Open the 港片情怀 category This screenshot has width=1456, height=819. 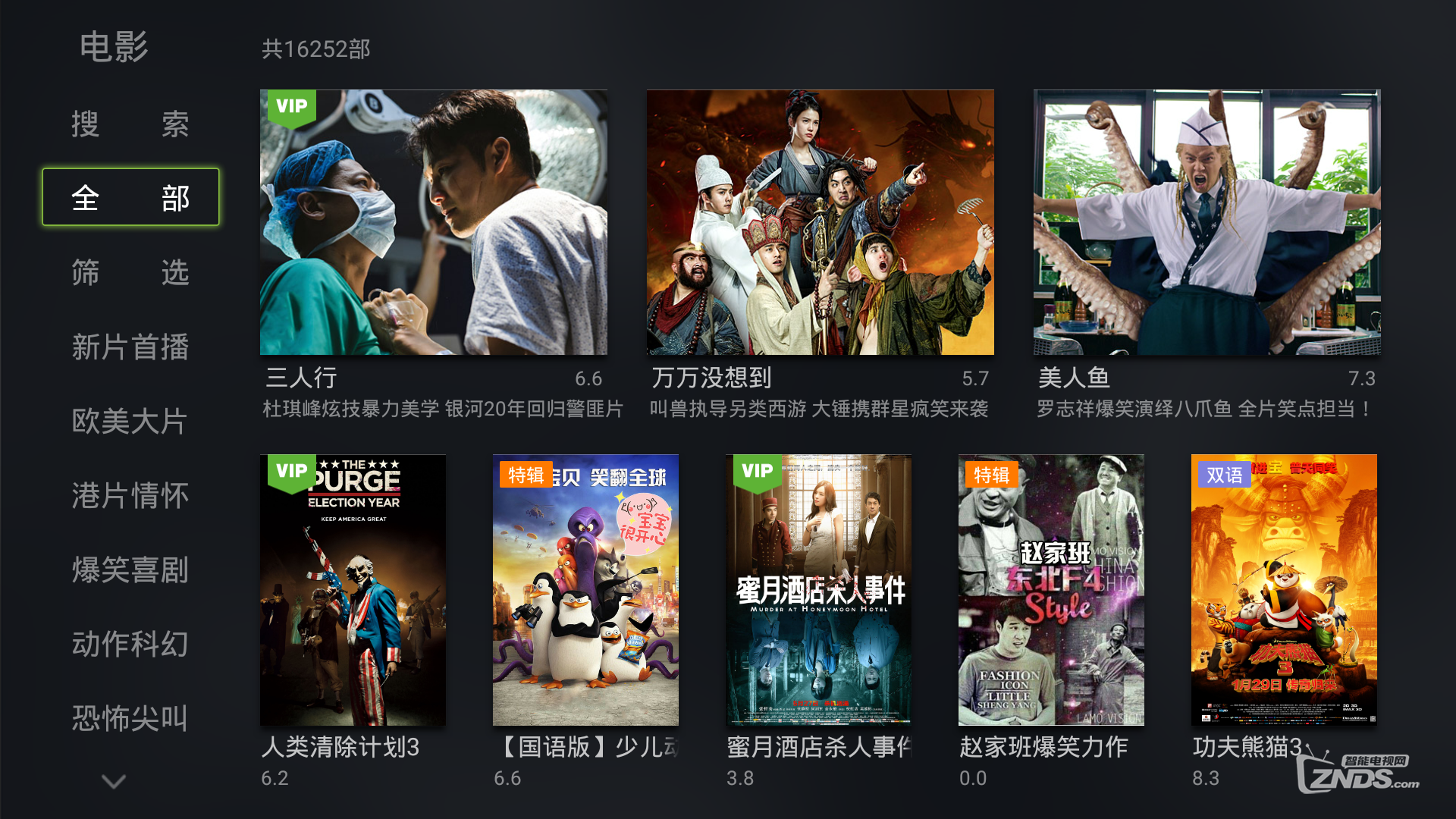pyautogui.click(x=130, y=495)
